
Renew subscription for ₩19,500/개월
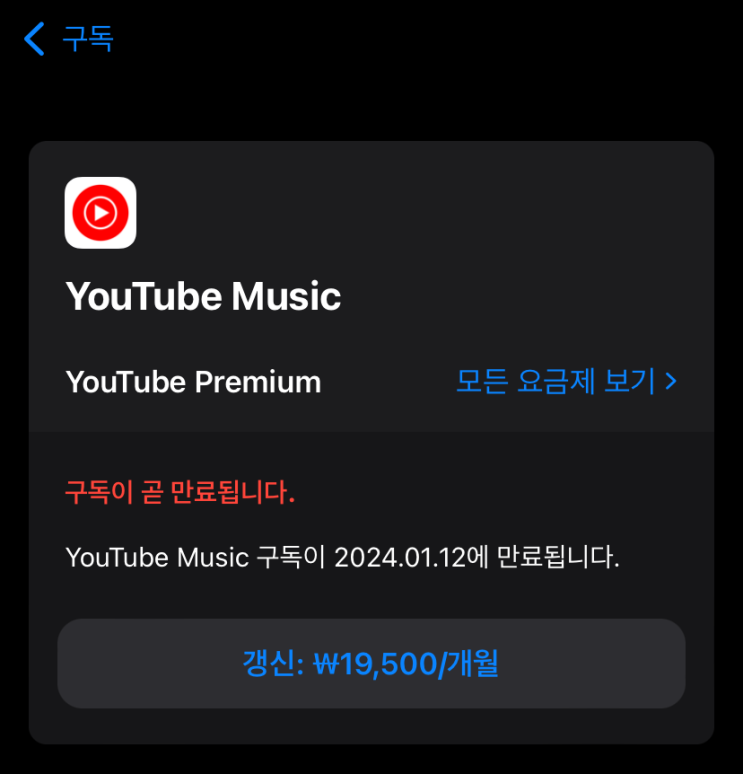[371, 664]
